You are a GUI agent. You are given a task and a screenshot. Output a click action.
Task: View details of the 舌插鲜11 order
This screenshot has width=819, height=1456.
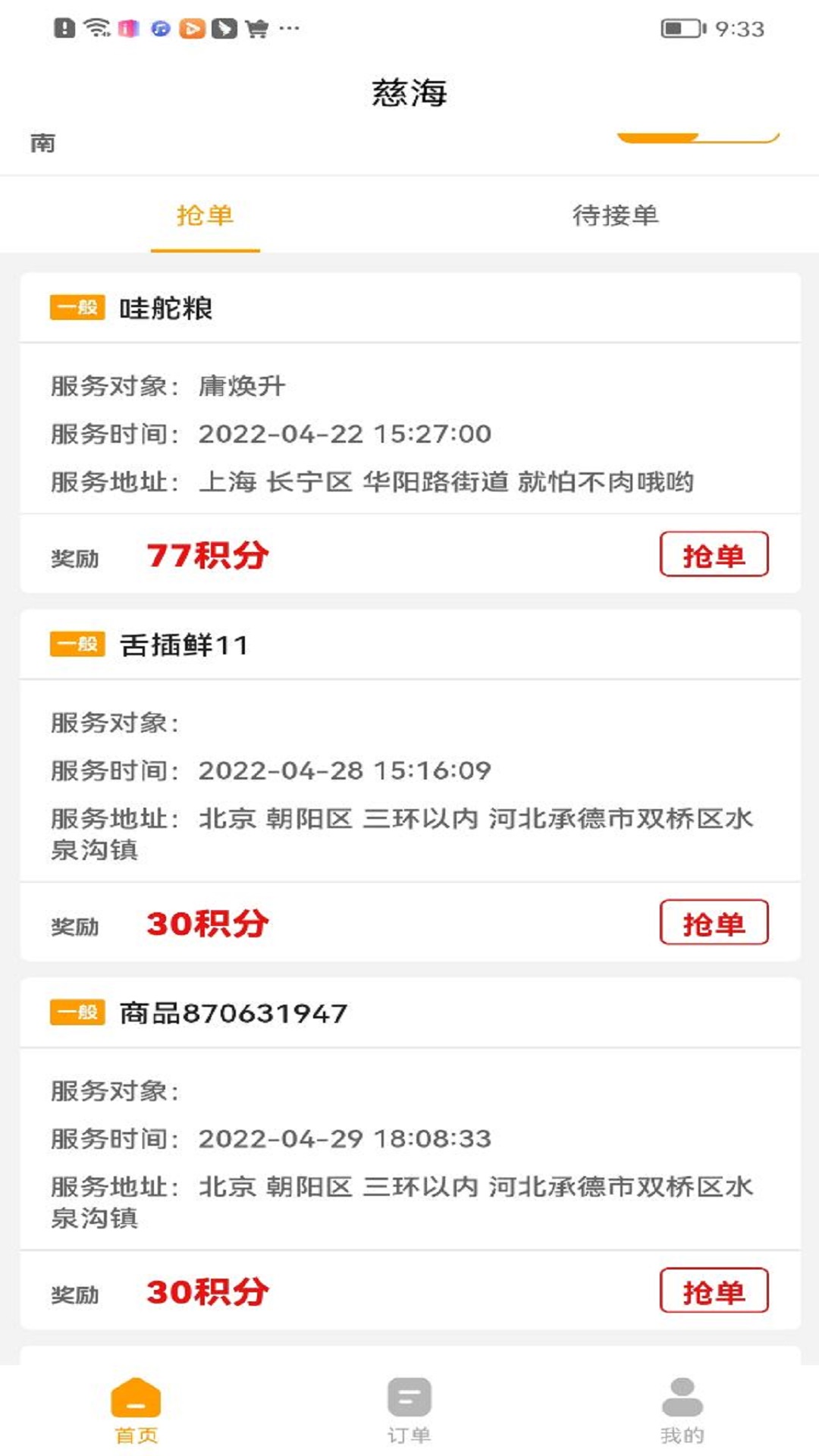[x=409, y=781]
